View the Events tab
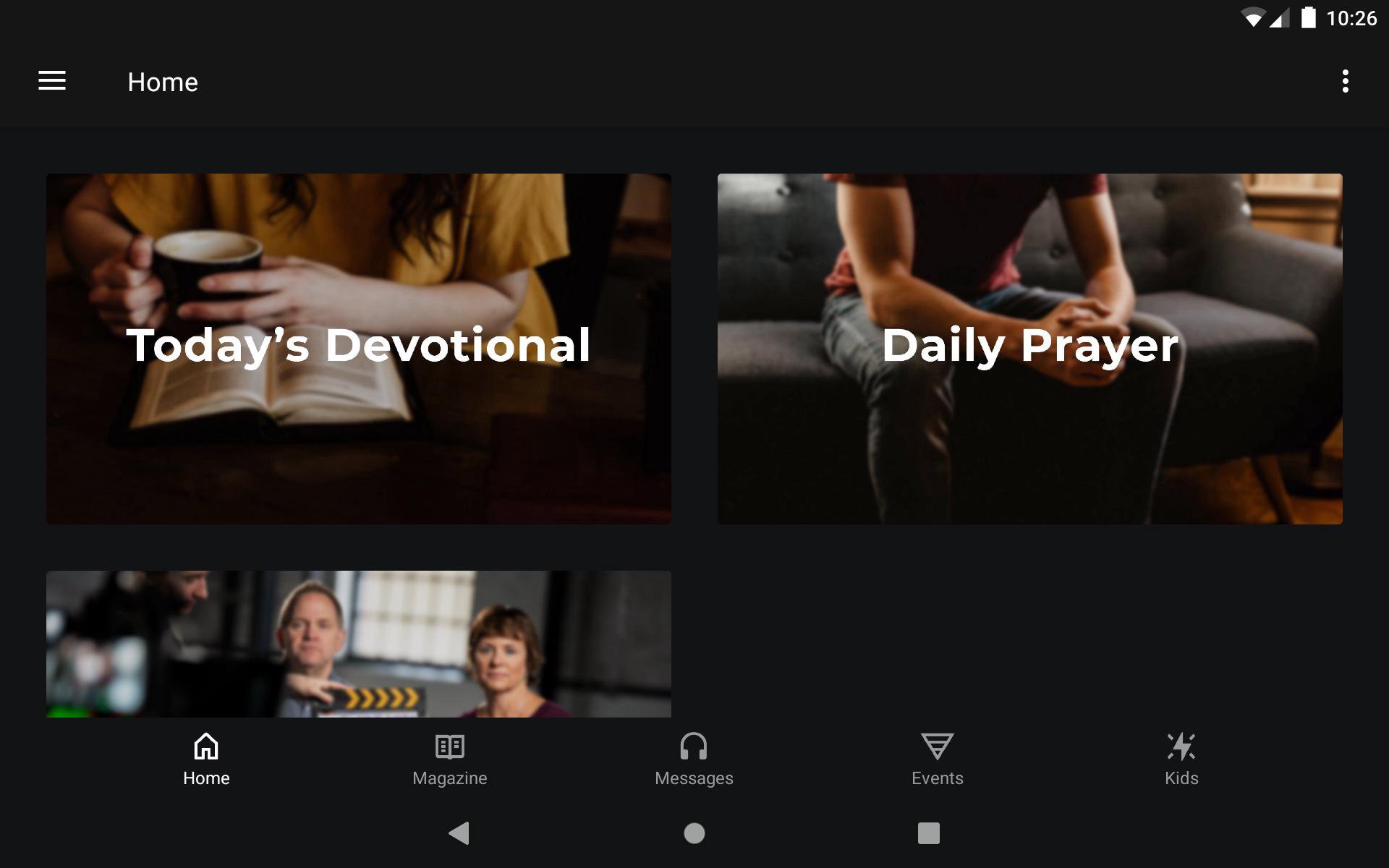Screen dimensions: 1389x868 pyautogui.click(x=938, y=759)
